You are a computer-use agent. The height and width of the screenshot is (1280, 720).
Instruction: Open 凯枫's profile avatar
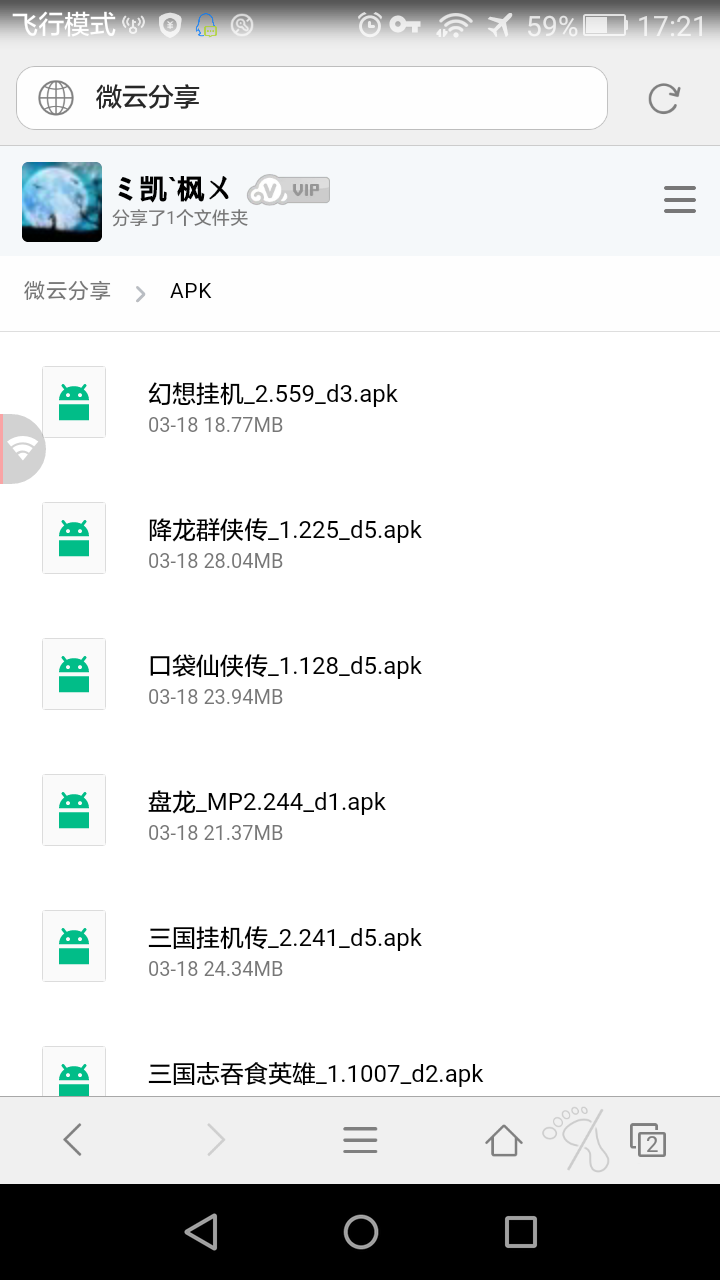[62, 202]
